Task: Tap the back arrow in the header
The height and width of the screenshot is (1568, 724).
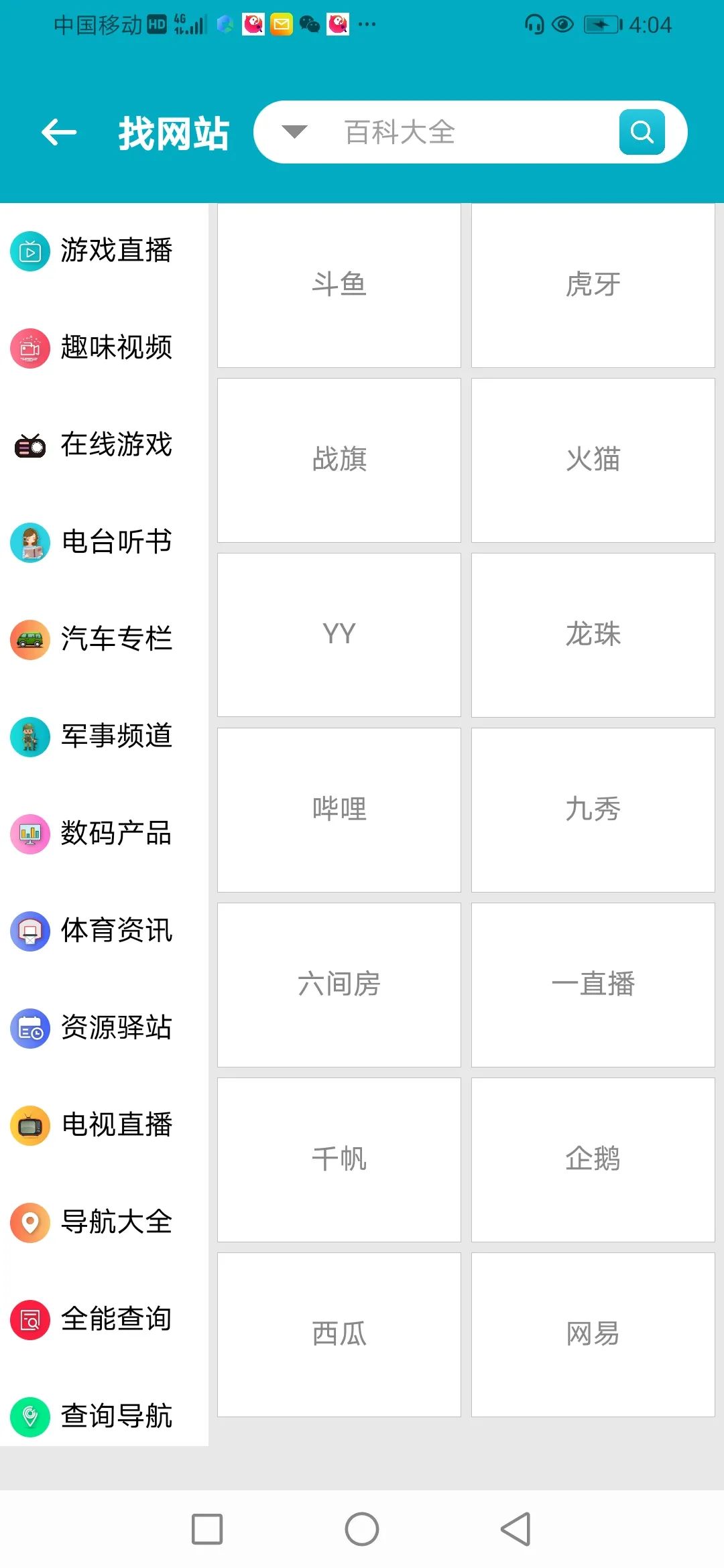Action: pyautogui.click(x=59, y=131)
